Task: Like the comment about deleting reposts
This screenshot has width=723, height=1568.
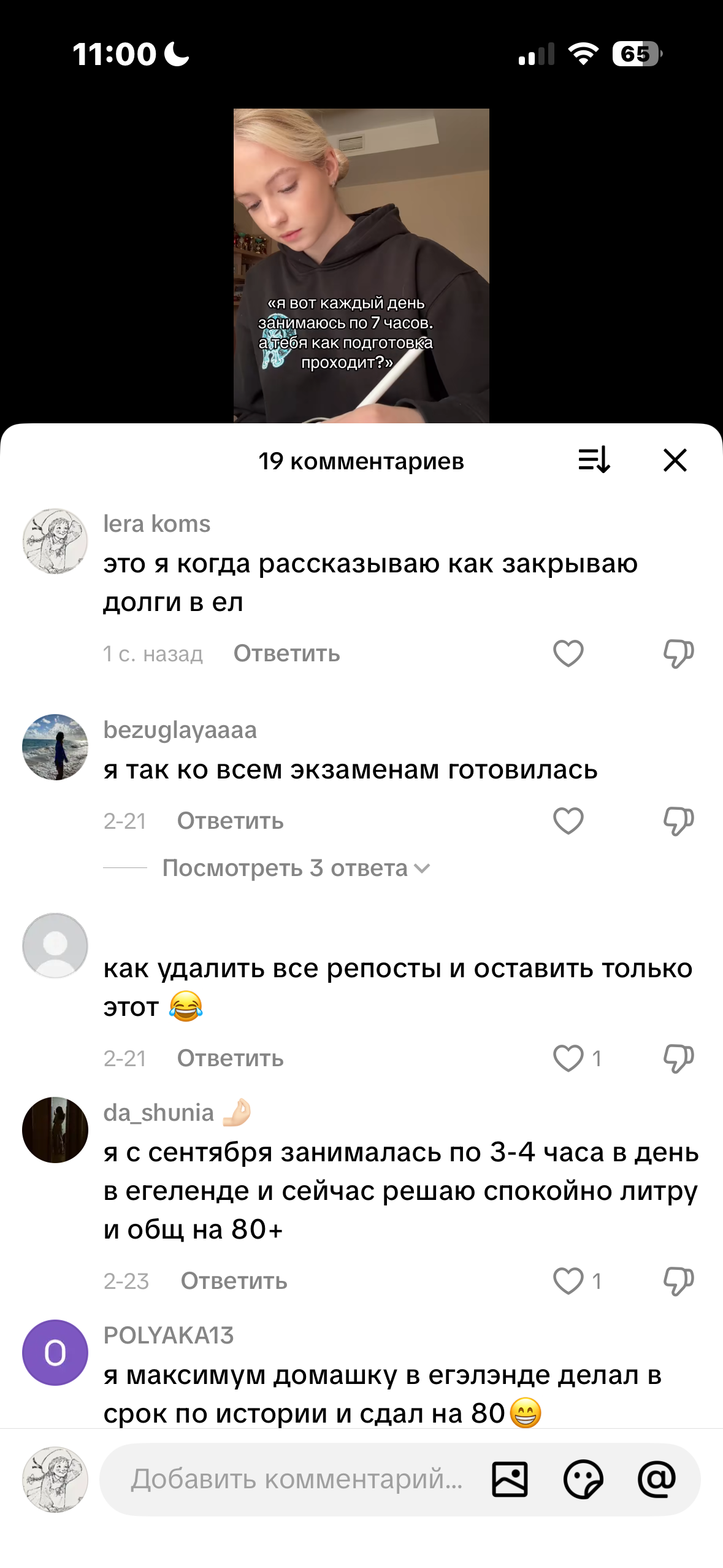Action: [x=568, y=1058]
